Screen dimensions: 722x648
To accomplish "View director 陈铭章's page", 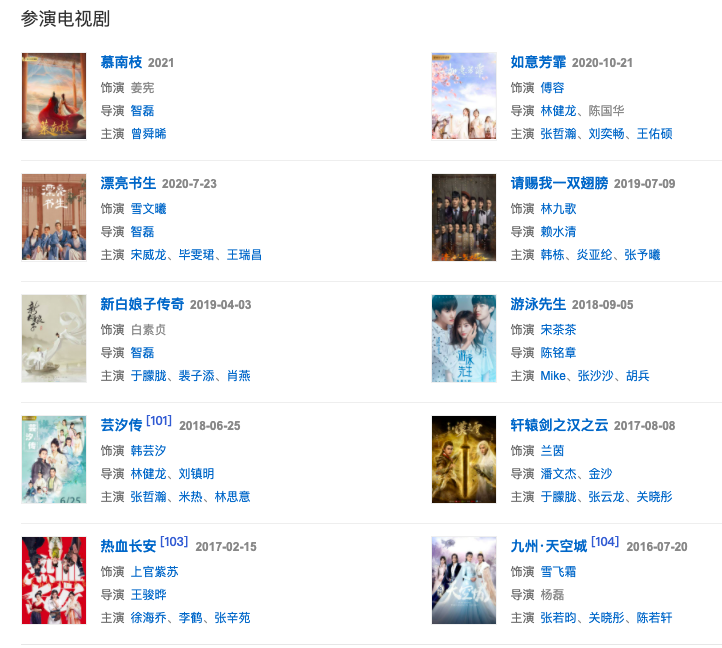I will 558,353.
